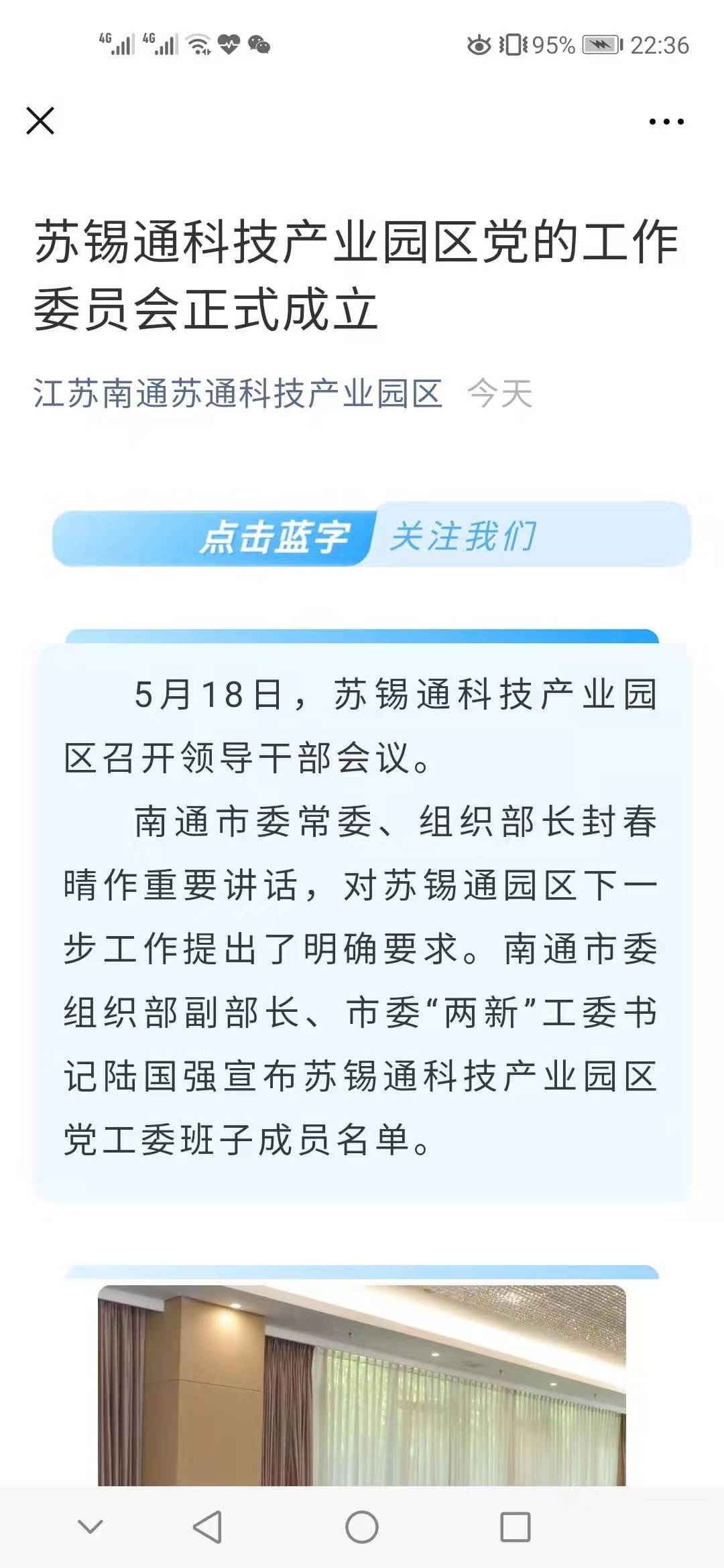
Task: Go to the home screen
Action: [x=362, y=1527]
